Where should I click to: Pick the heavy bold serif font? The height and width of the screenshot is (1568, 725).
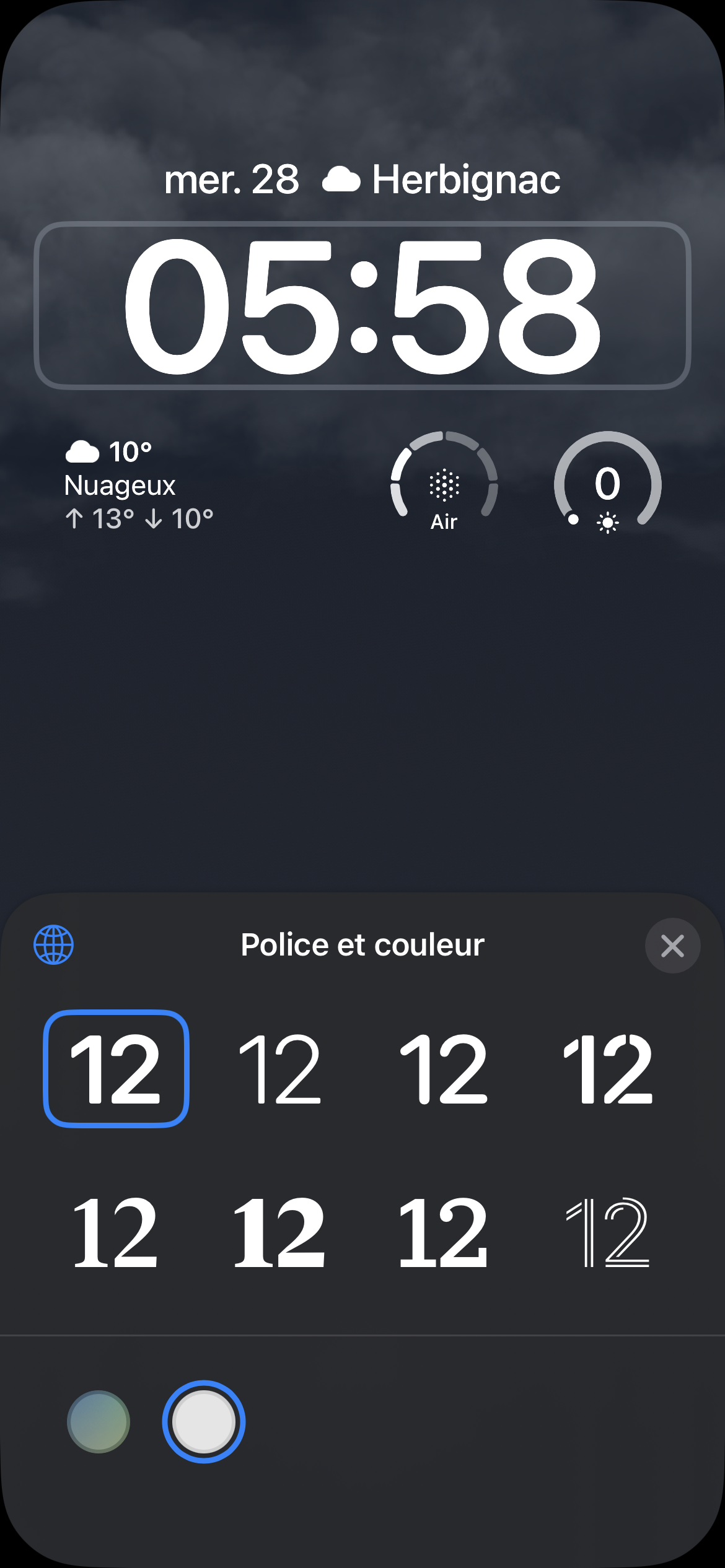(280, 1232)
